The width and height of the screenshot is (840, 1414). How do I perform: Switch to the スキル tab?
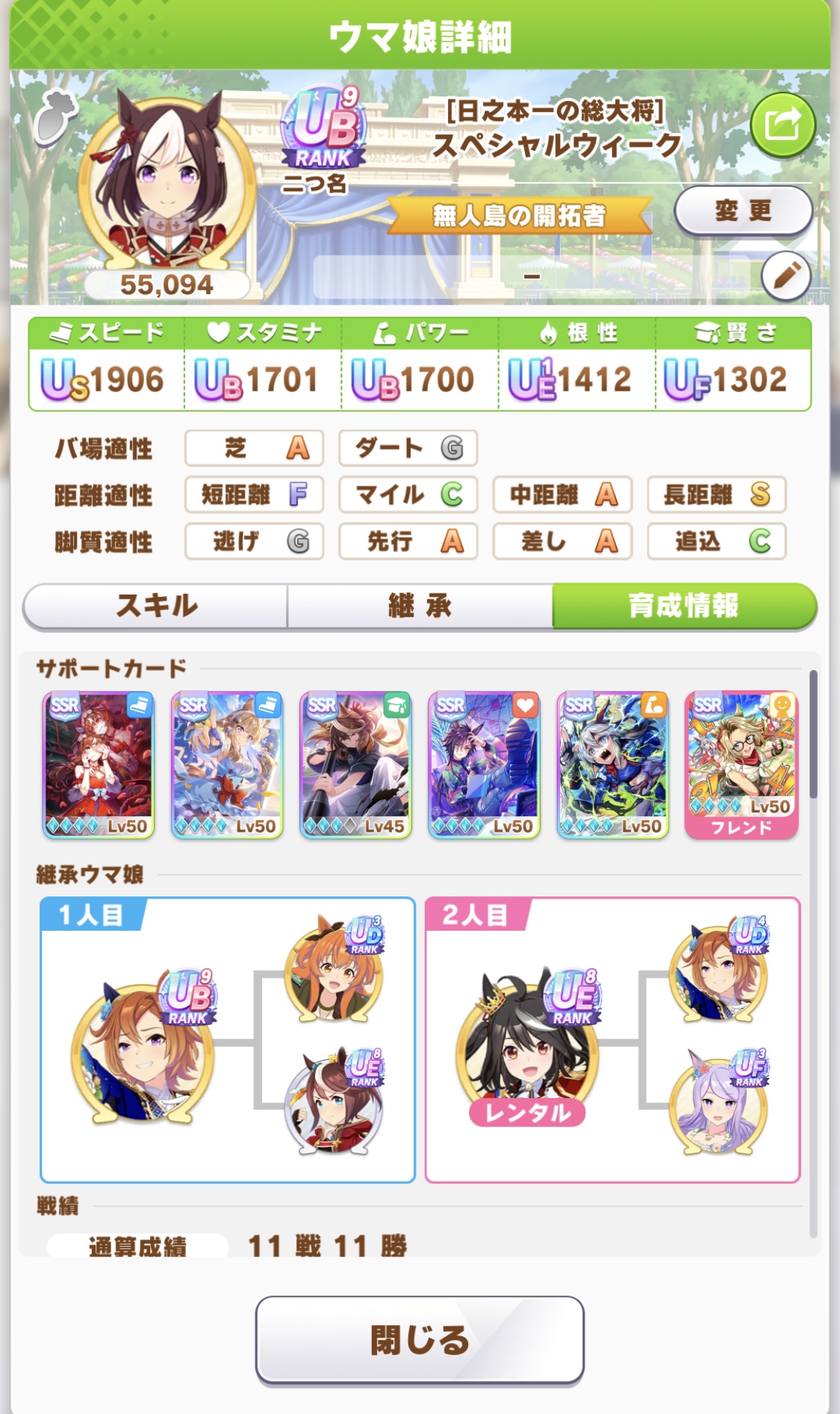coord(156,606)
